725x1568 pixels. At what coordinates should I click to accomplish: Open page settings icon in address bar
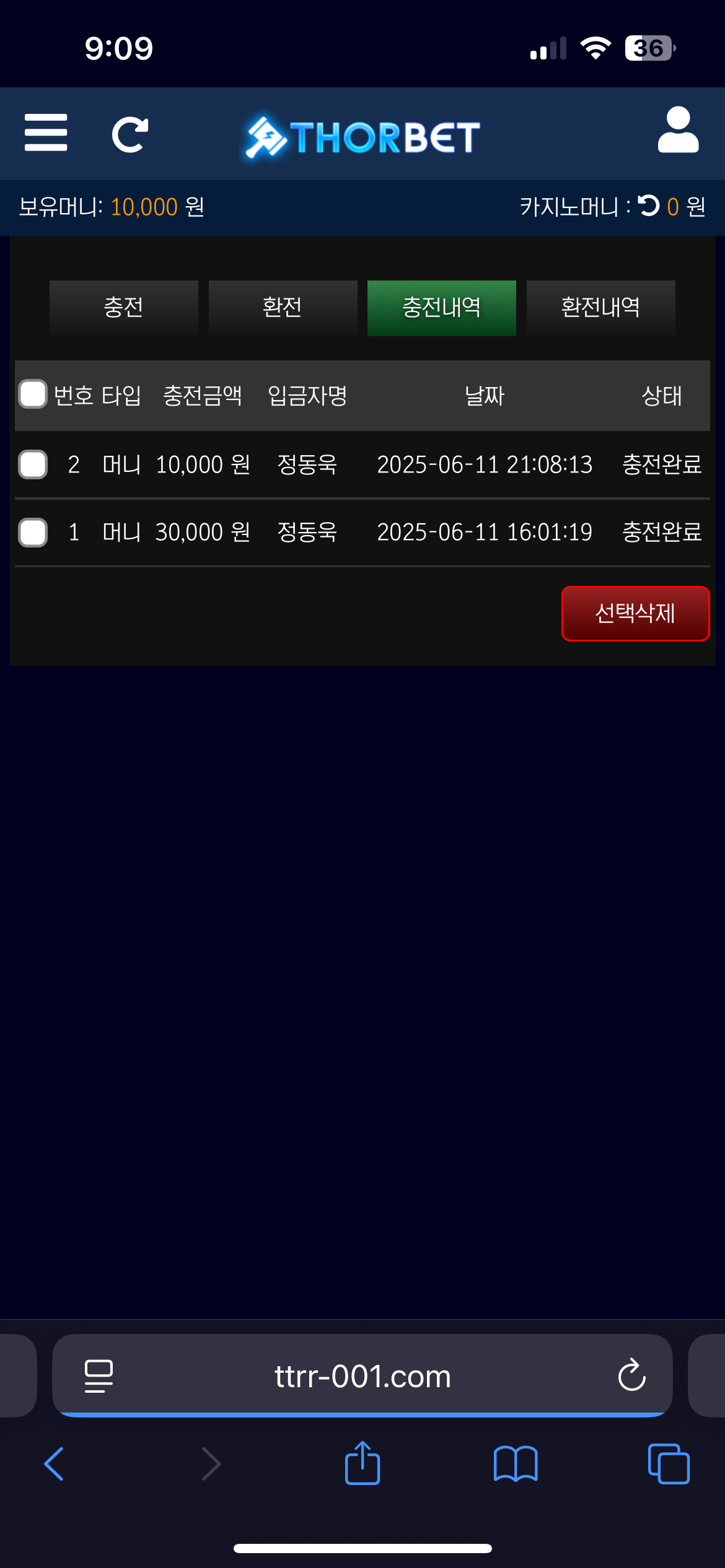[99, 1376]
